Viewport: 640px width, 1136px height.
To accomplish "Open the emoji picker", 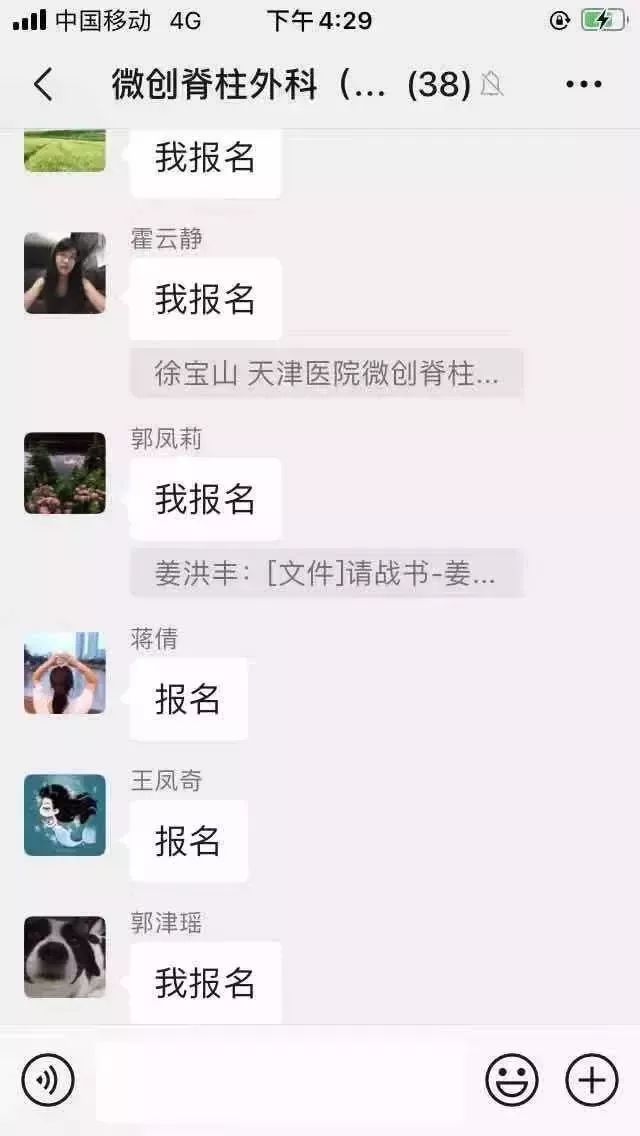I will point(511,1080).
